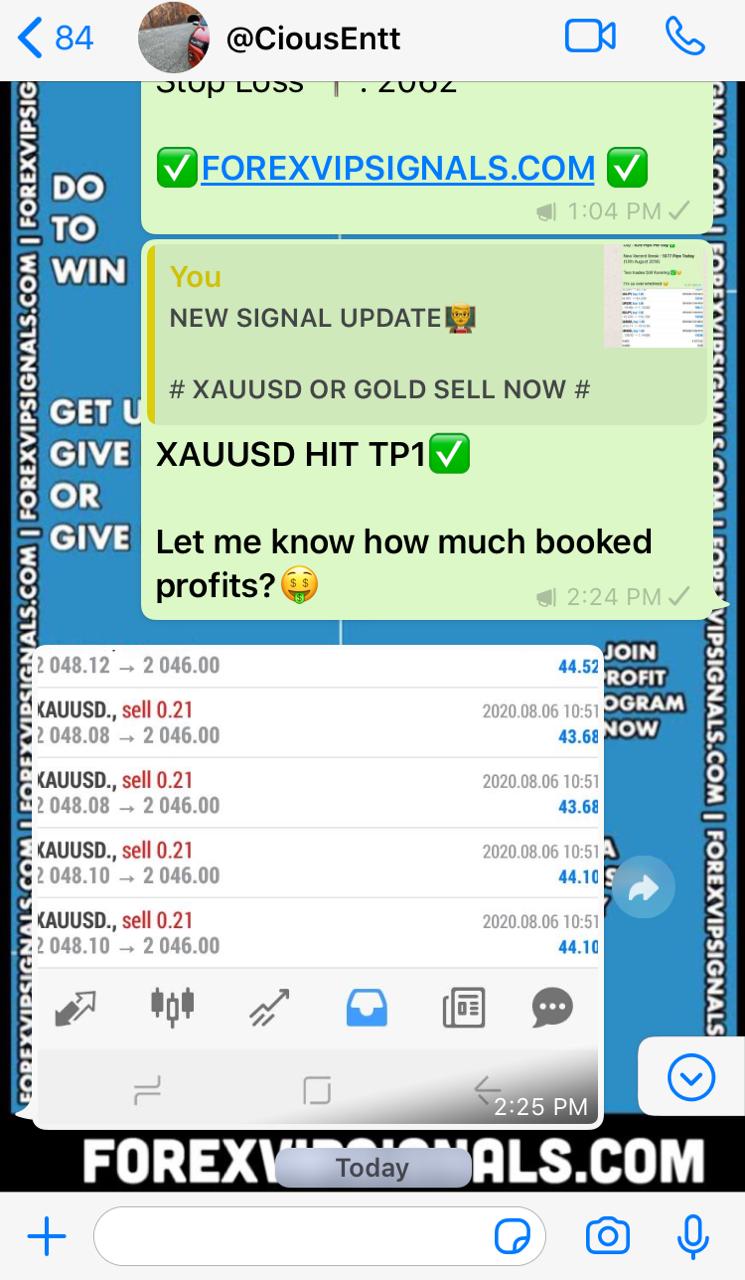Screen dimensions: 745x1280
Task: Jump to the latest messages
Action: tap(691, 1077)
